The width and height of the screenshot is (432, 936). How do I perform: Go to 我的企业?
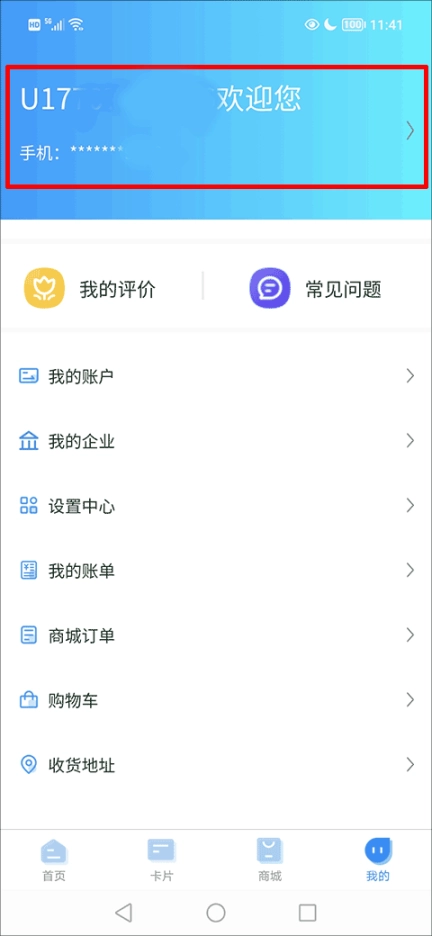216,441
